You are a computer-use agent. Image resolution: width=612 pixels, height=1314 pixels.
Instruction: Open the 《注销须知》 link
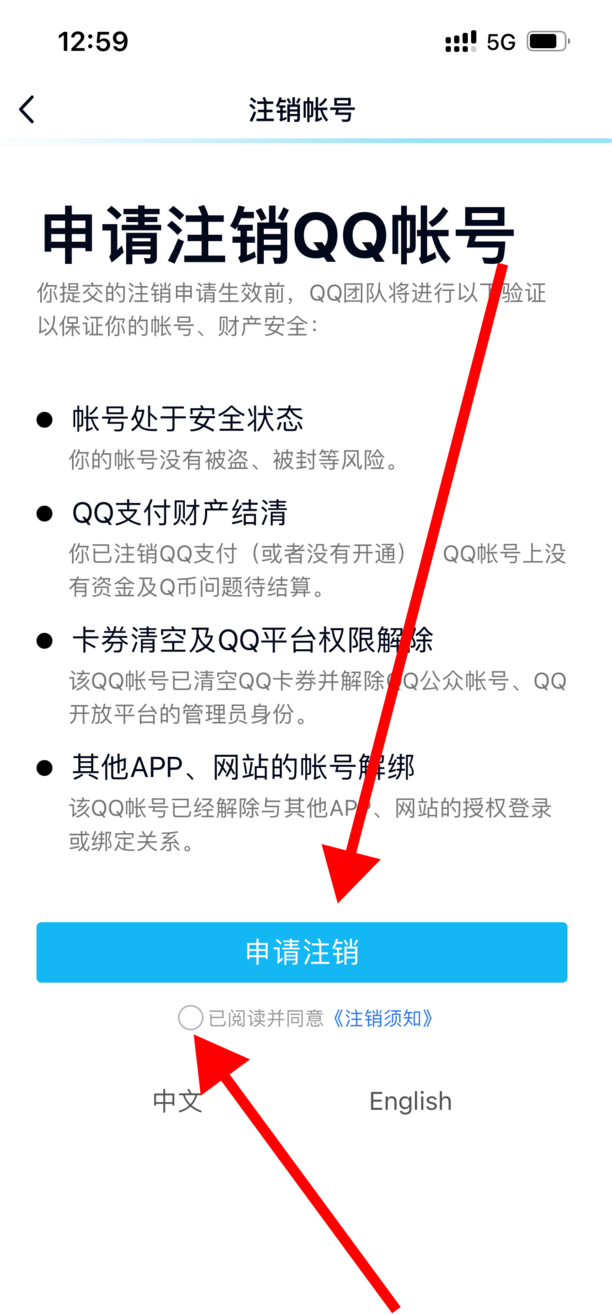(384, 1018)
